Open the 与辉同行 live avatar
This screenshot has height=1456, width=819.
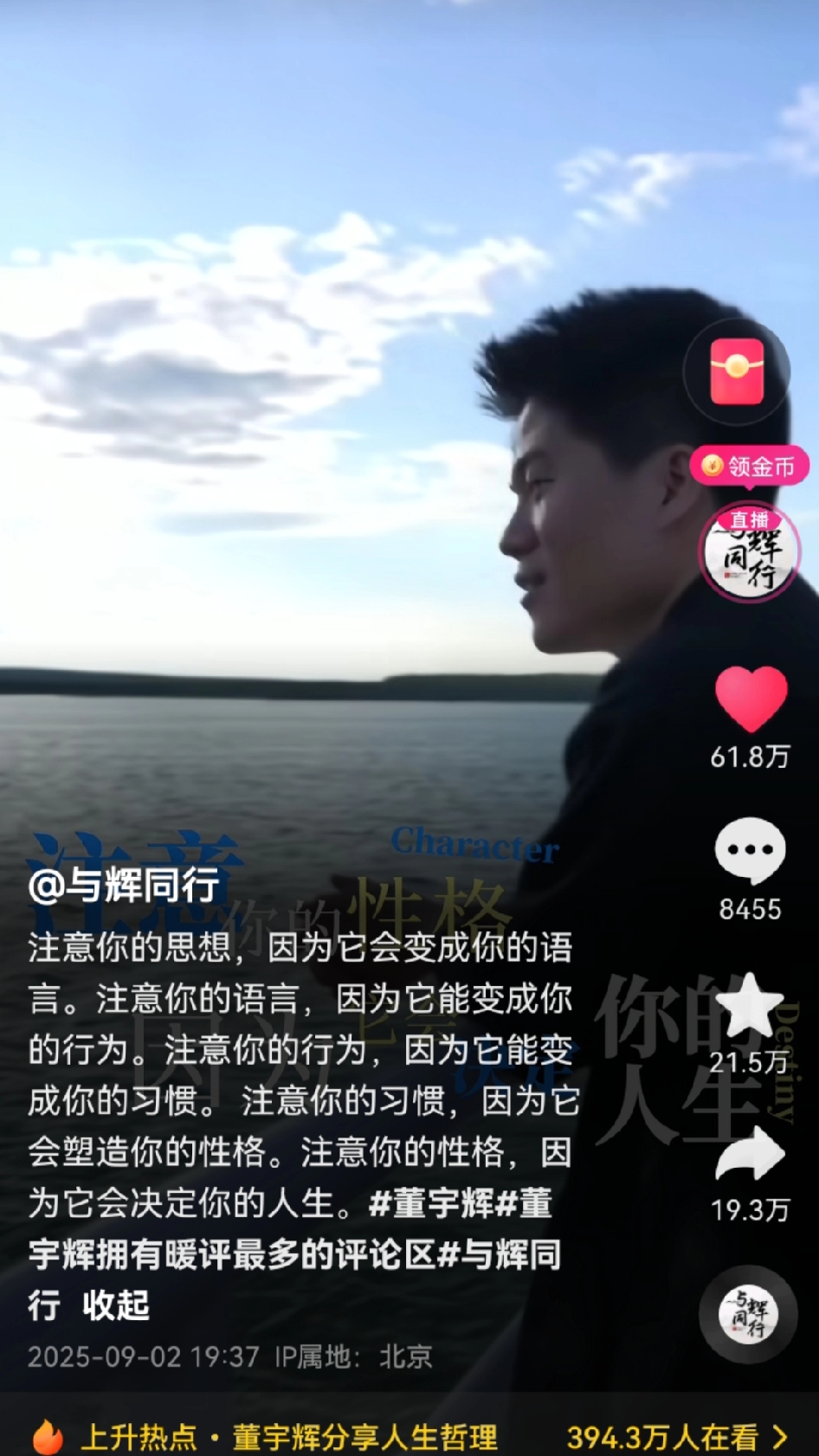pyautogui.click(x=750, y=554)
